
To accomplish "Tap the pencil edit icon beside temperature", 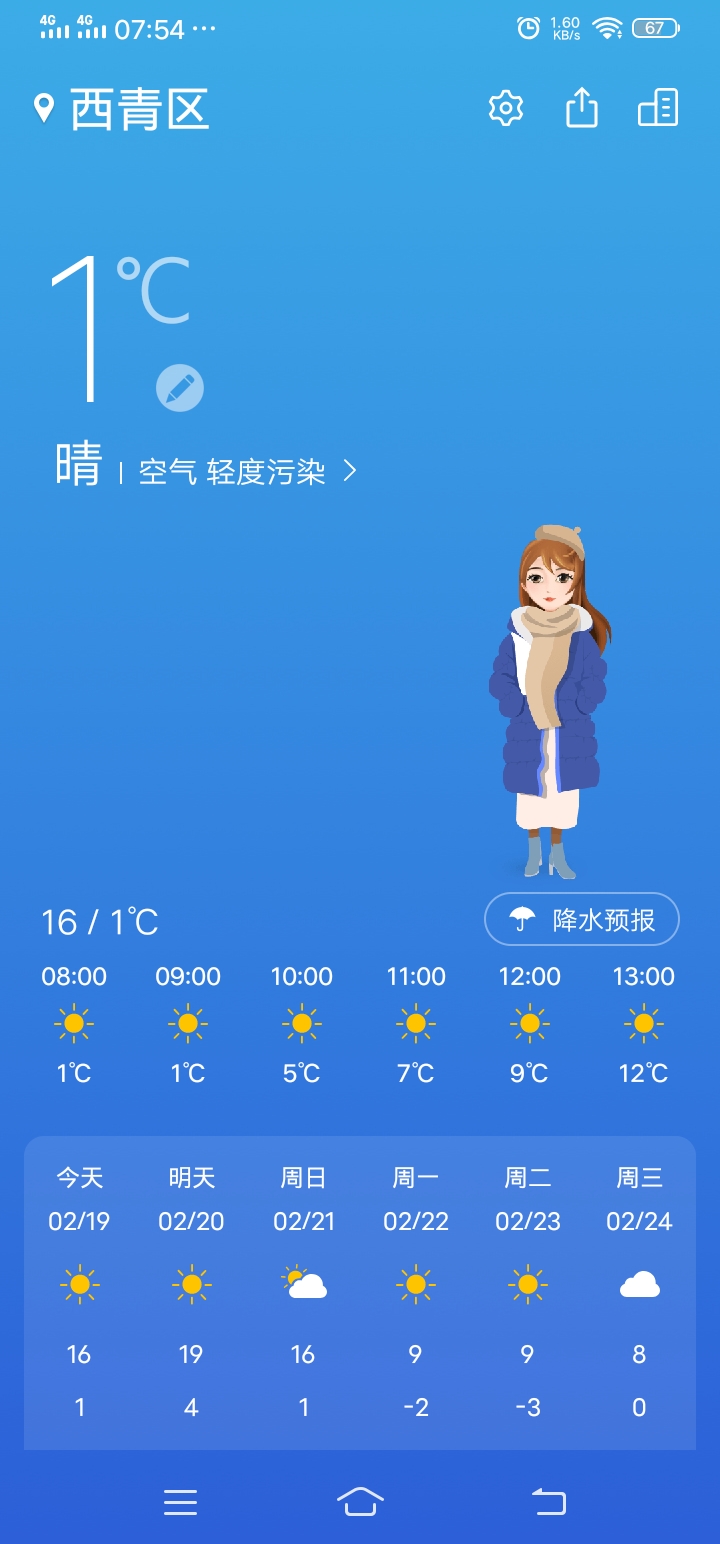I will click(180, 388).
